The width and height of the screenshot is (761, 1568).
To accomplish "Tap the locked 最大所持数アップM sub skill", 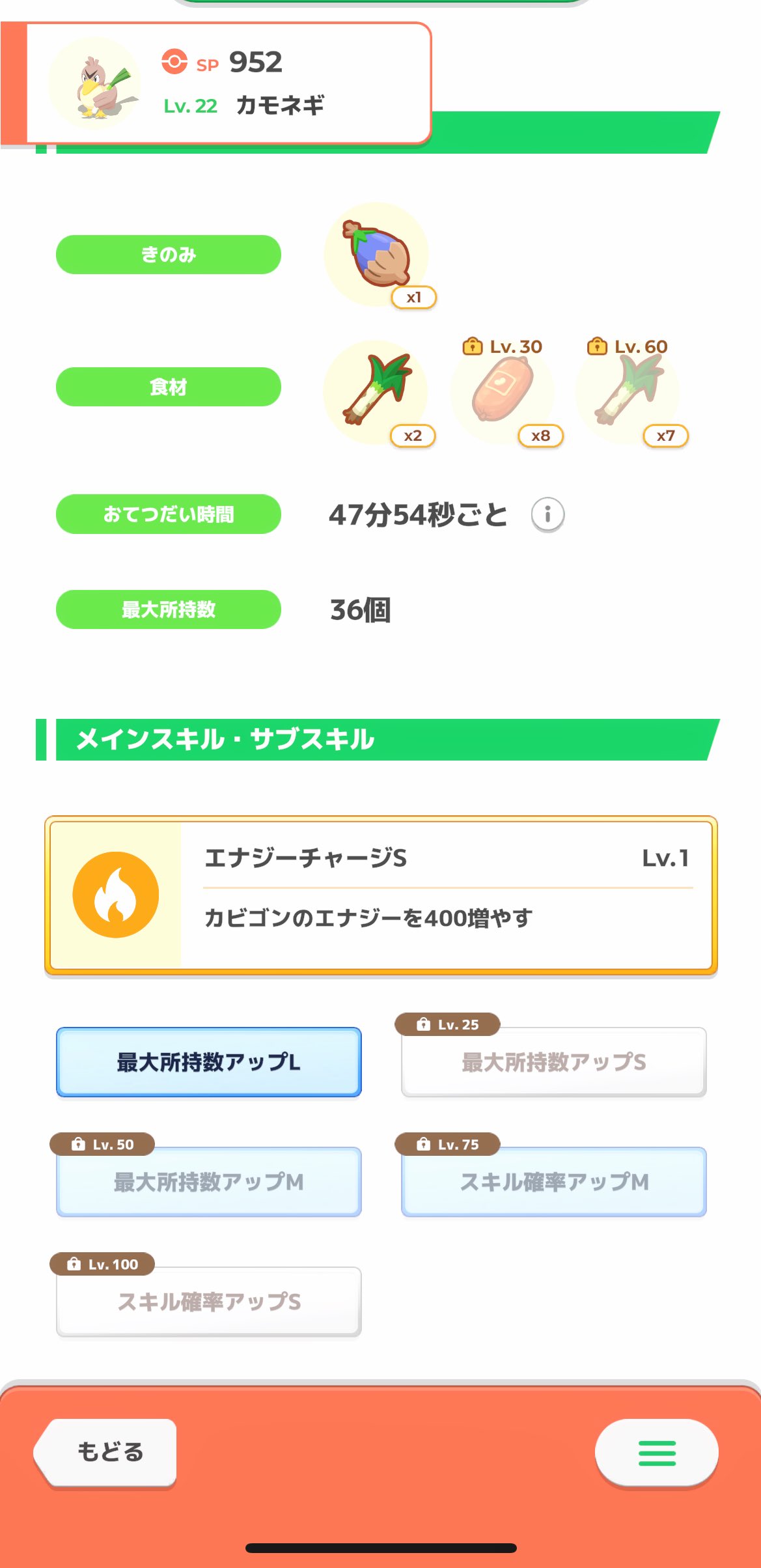I will (208, 1181).
